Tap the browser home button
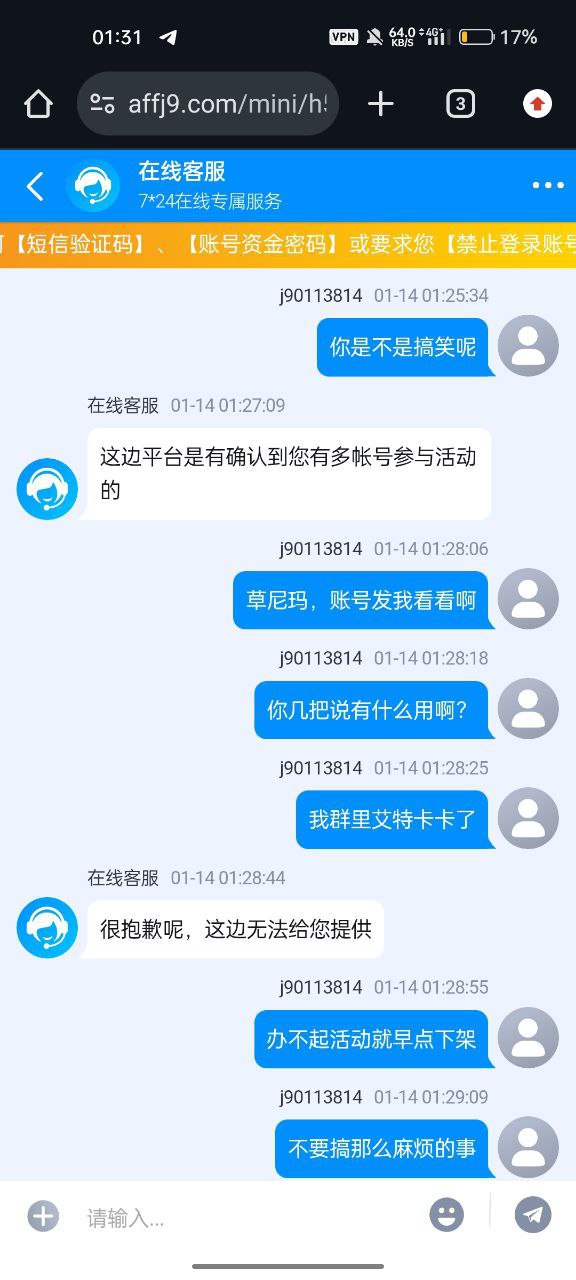 click(x=38, y=104)
